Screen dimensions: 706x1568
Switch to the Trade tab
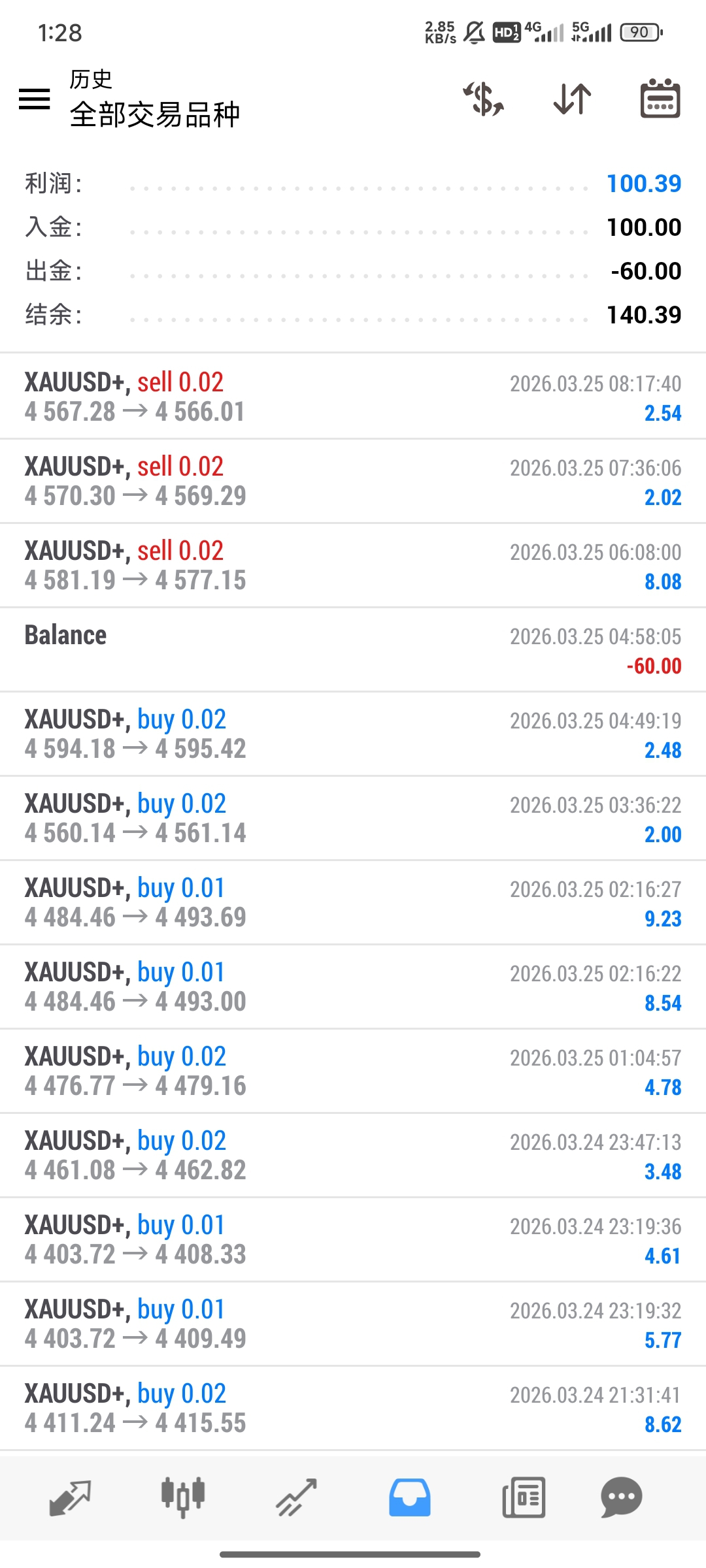coord(296,1497)
